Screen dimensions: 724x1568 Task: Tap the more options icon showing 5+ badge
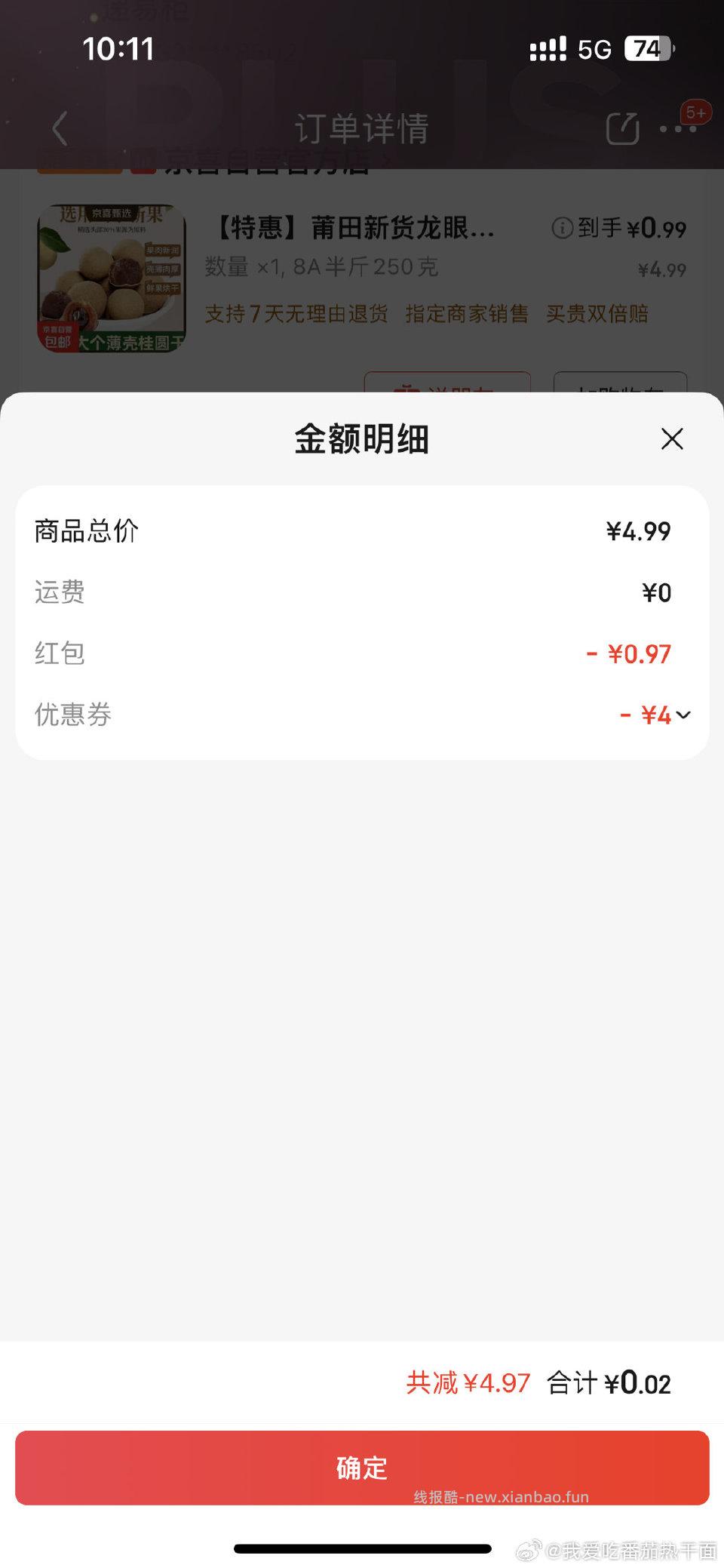point(677,128)
